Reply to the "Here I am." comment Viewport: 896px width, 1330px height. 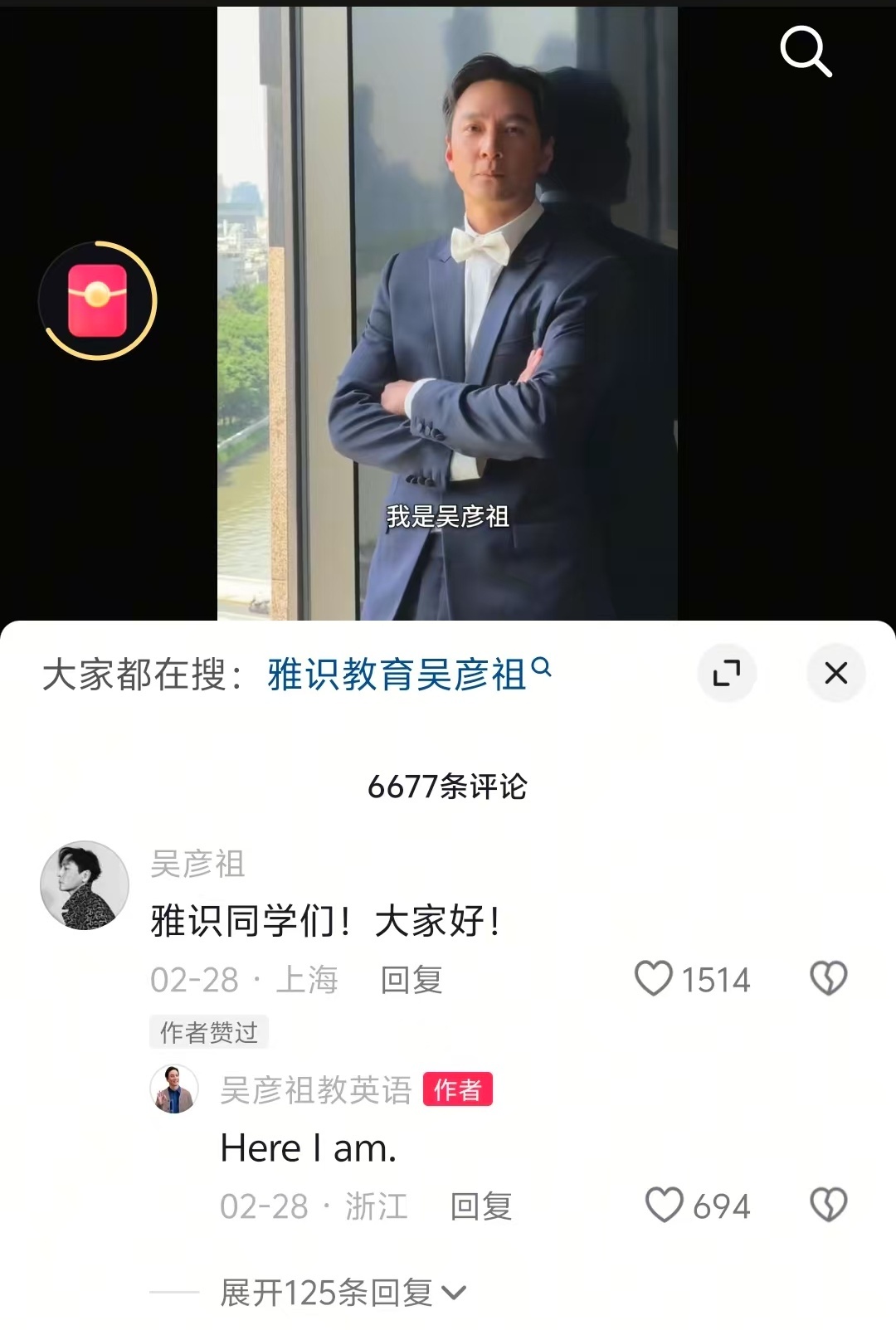[x=480, y=1206]
